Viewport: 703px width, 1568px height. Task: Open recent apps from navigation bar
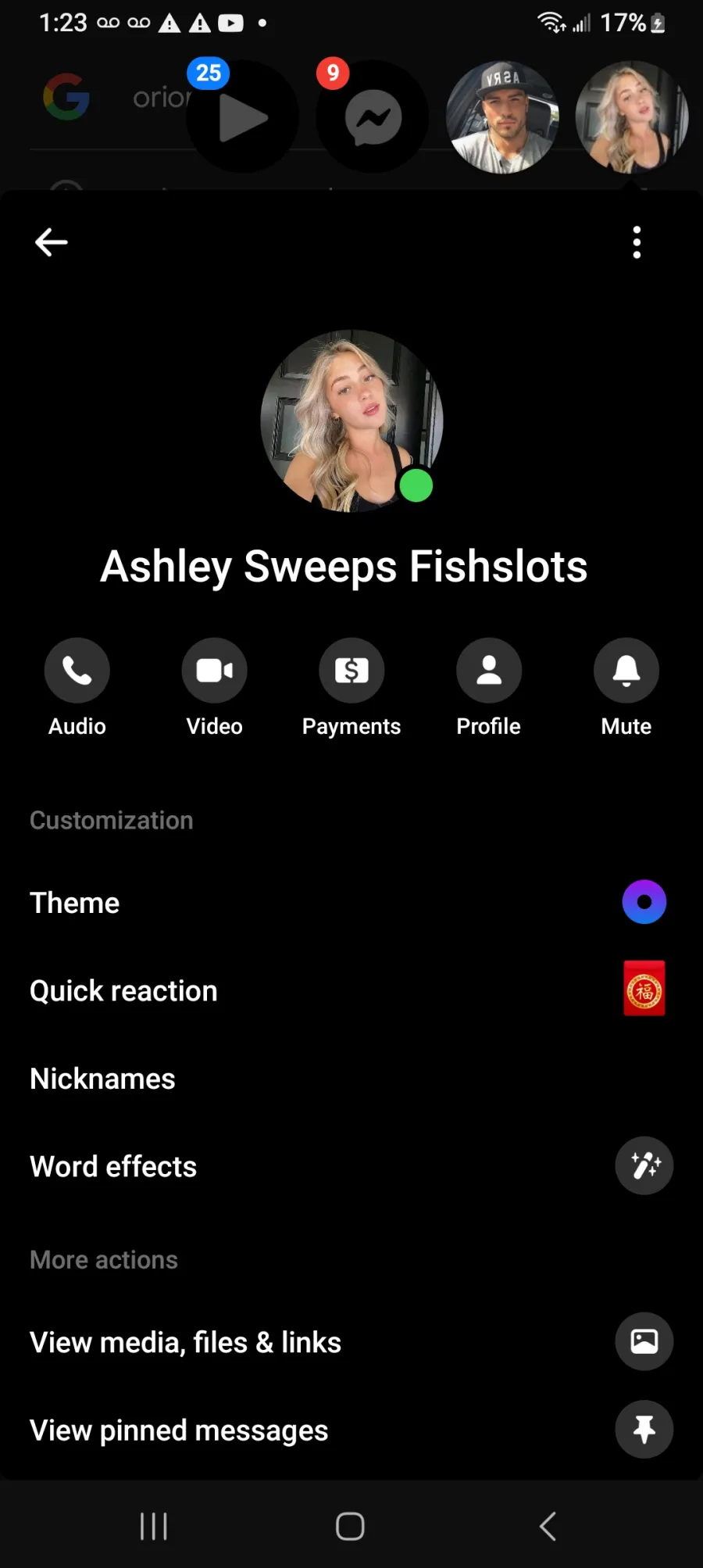click(154, 1526)
